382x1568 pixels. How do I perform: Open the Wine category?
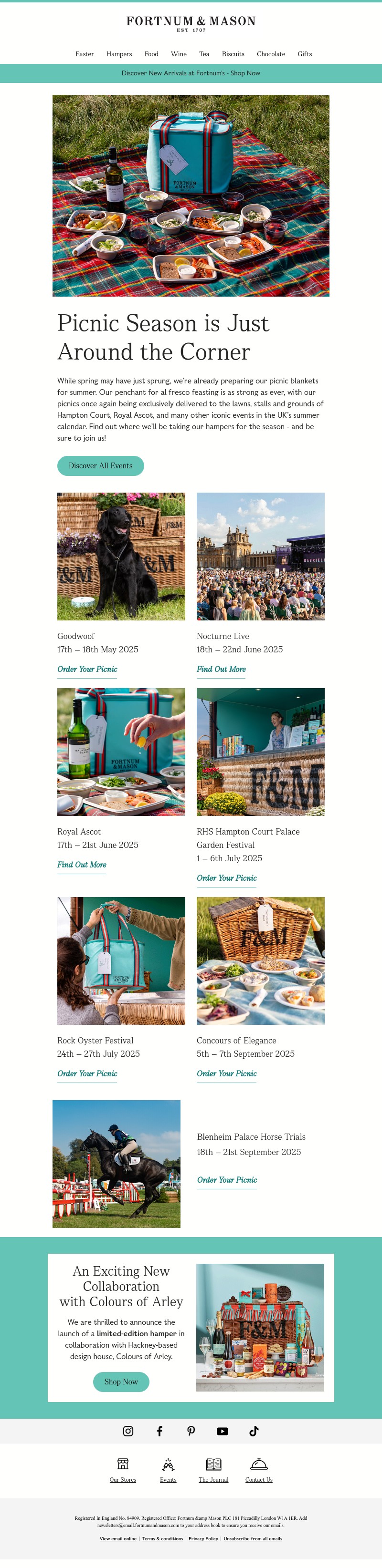click(x=179, y=54)
